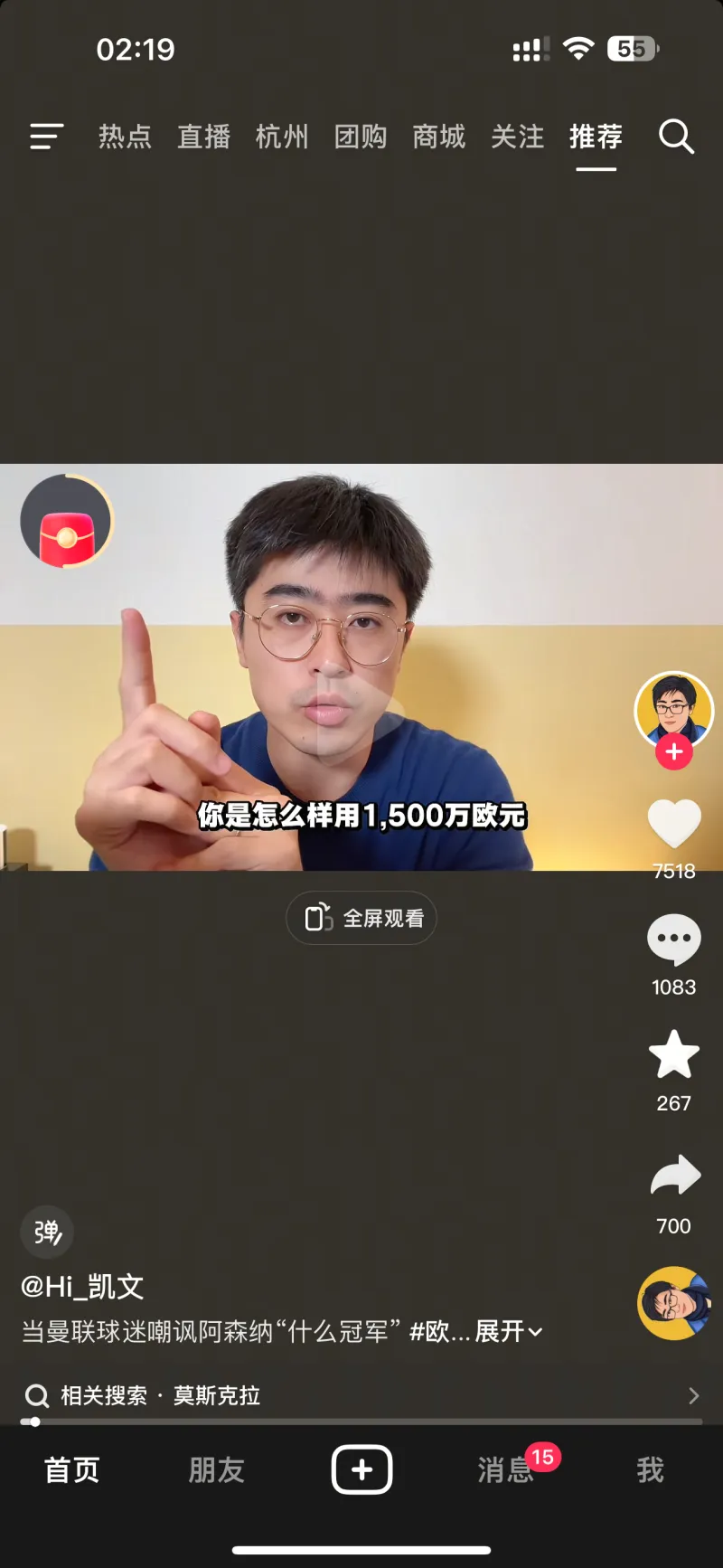Share this video with the arrow icon

(674, 1176)
